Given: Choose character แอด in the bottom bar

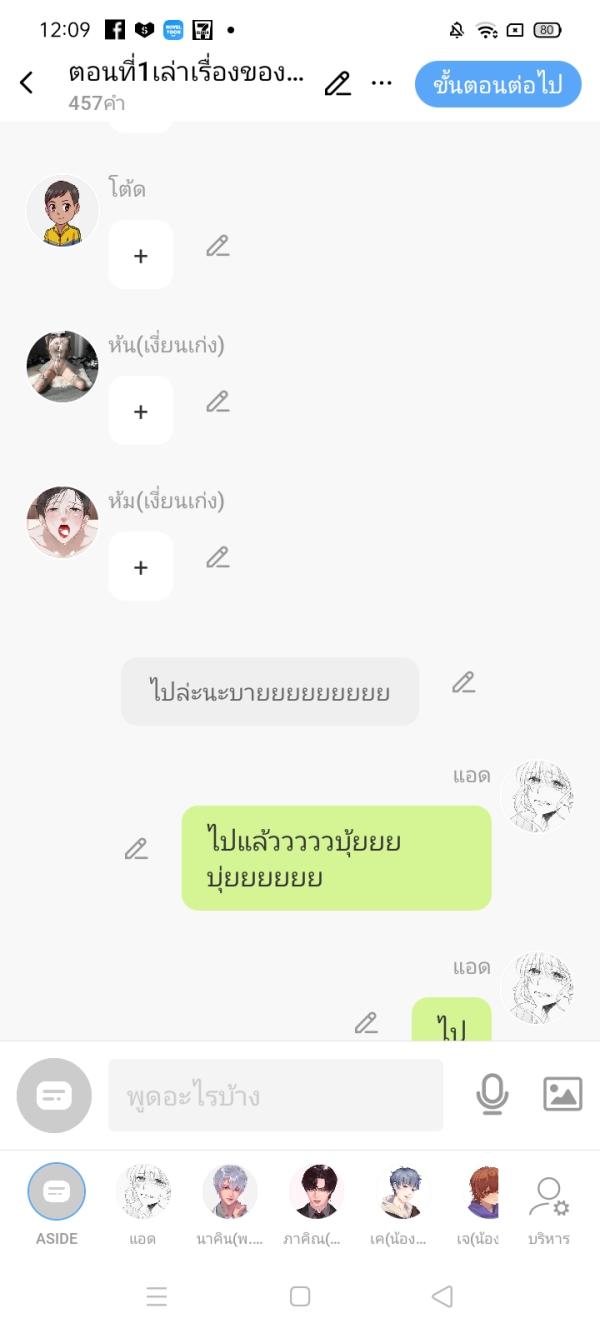Looking at the screenshot, I should [x=143, y=1192].
